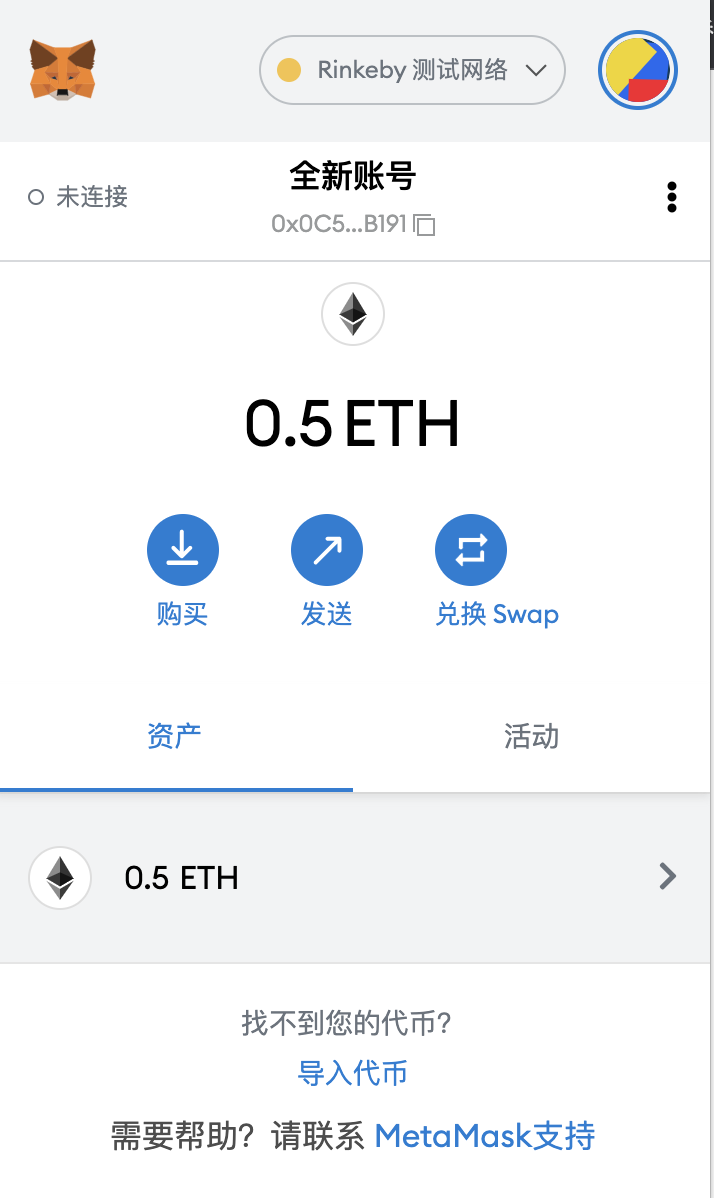Tap the 导入代币 link
The image size is (714, 1198).
[353, 1074]
